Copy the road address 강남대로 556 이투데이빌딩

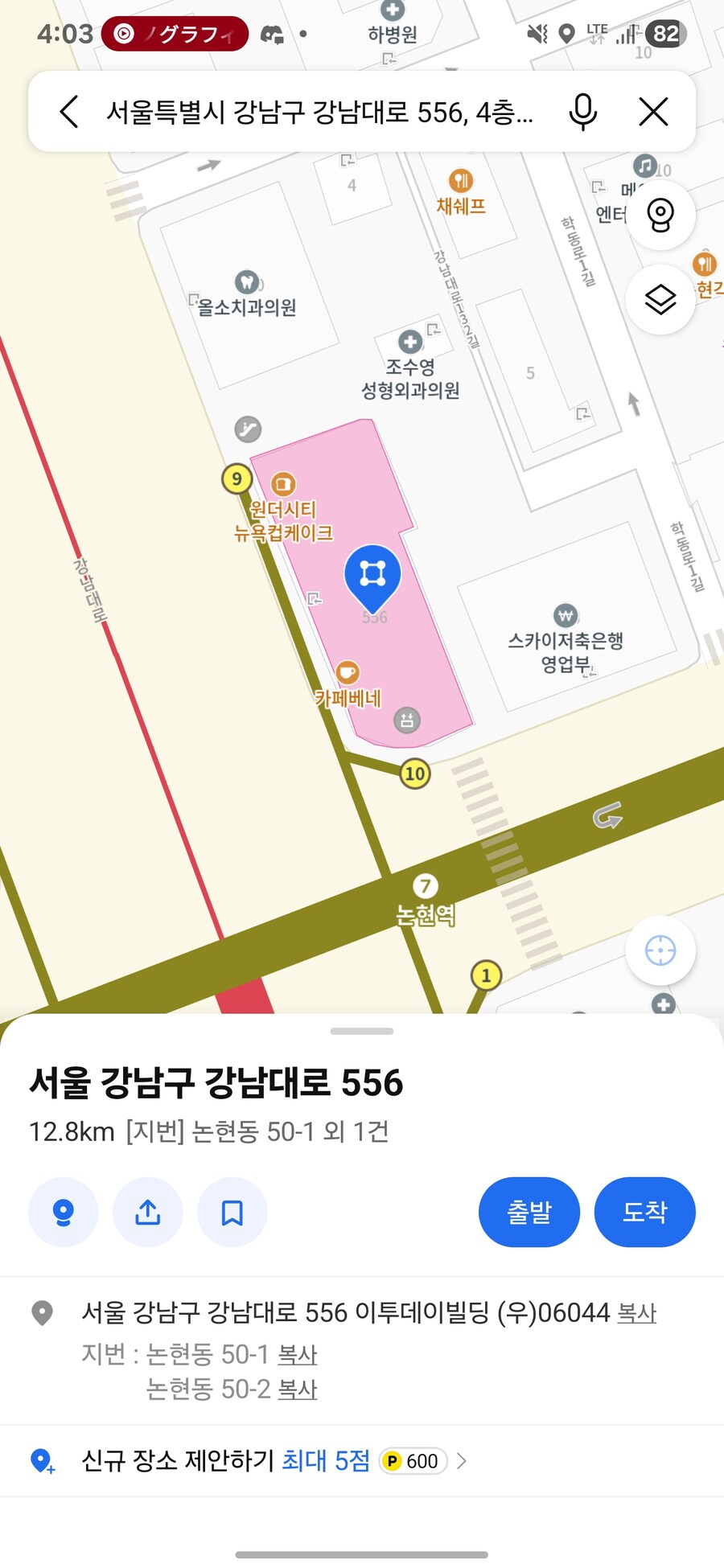[x=636, y=1314]
